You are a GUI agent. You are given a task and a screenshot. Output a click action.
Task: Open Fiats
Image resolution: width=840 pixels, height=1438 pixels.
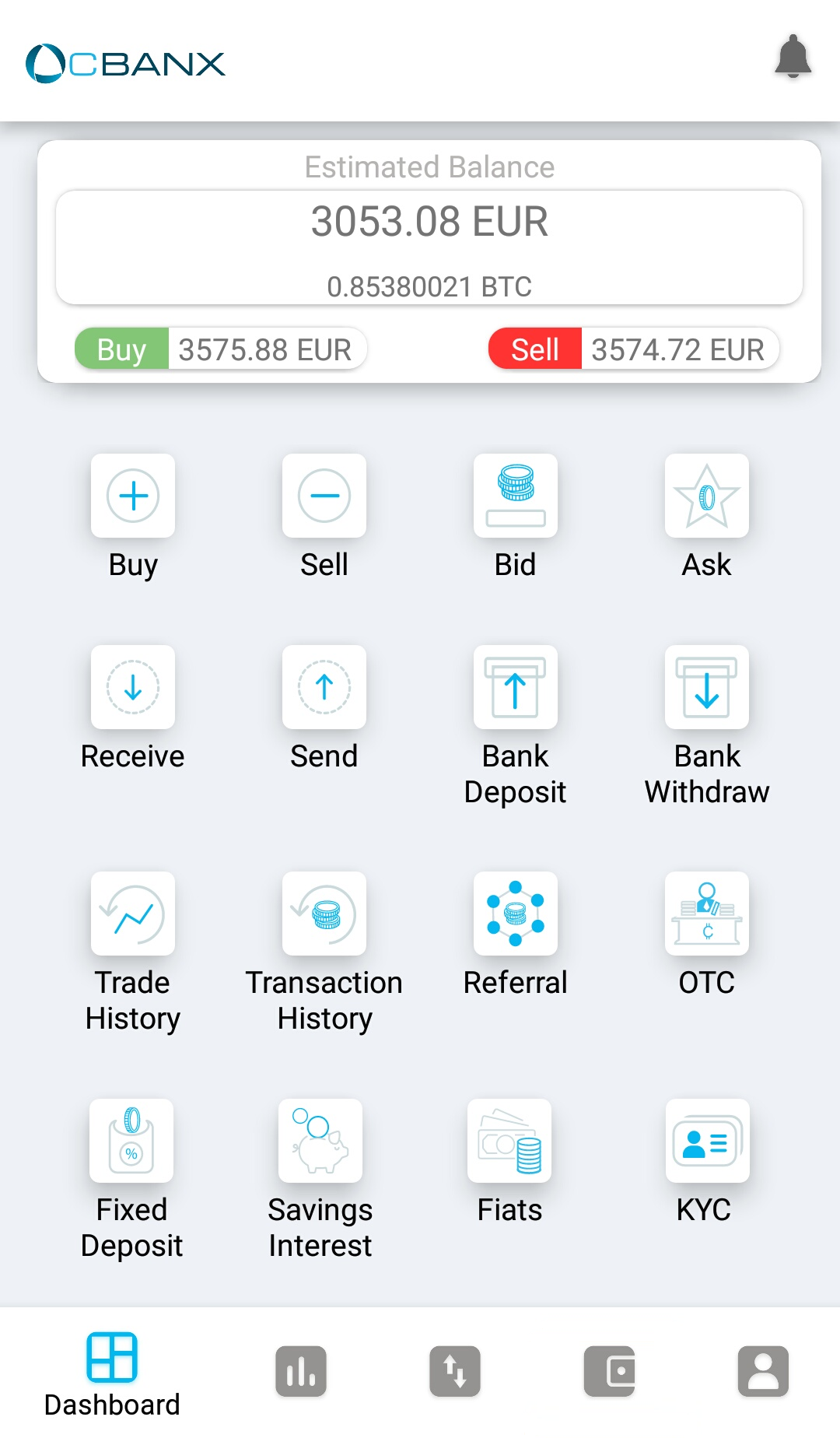pos(509,1142)
